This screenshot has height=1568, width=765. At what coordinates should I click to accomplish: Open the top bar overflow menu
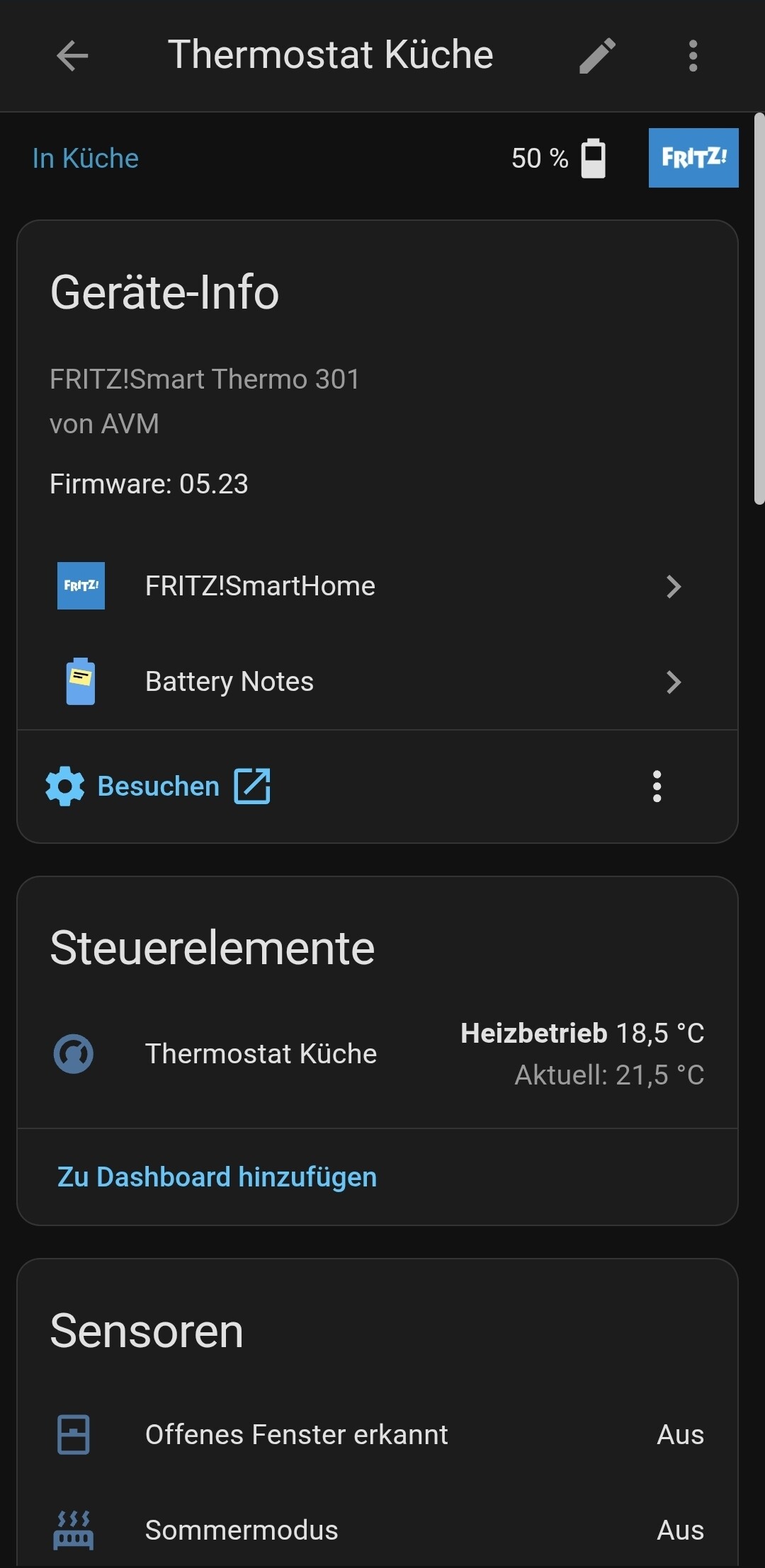pos(693,55)
